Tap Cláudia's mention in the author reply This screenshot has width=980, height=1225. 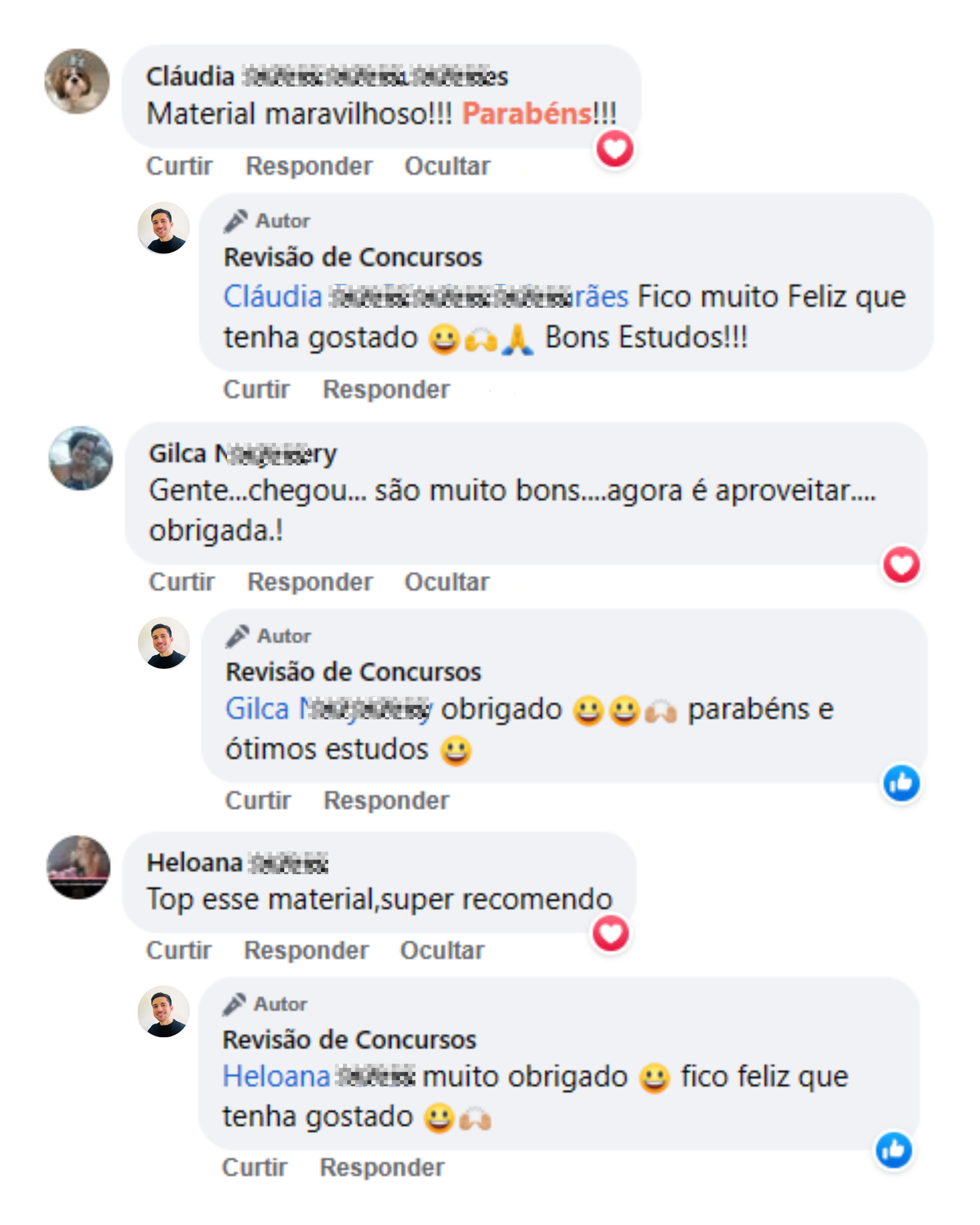[425, 296]
